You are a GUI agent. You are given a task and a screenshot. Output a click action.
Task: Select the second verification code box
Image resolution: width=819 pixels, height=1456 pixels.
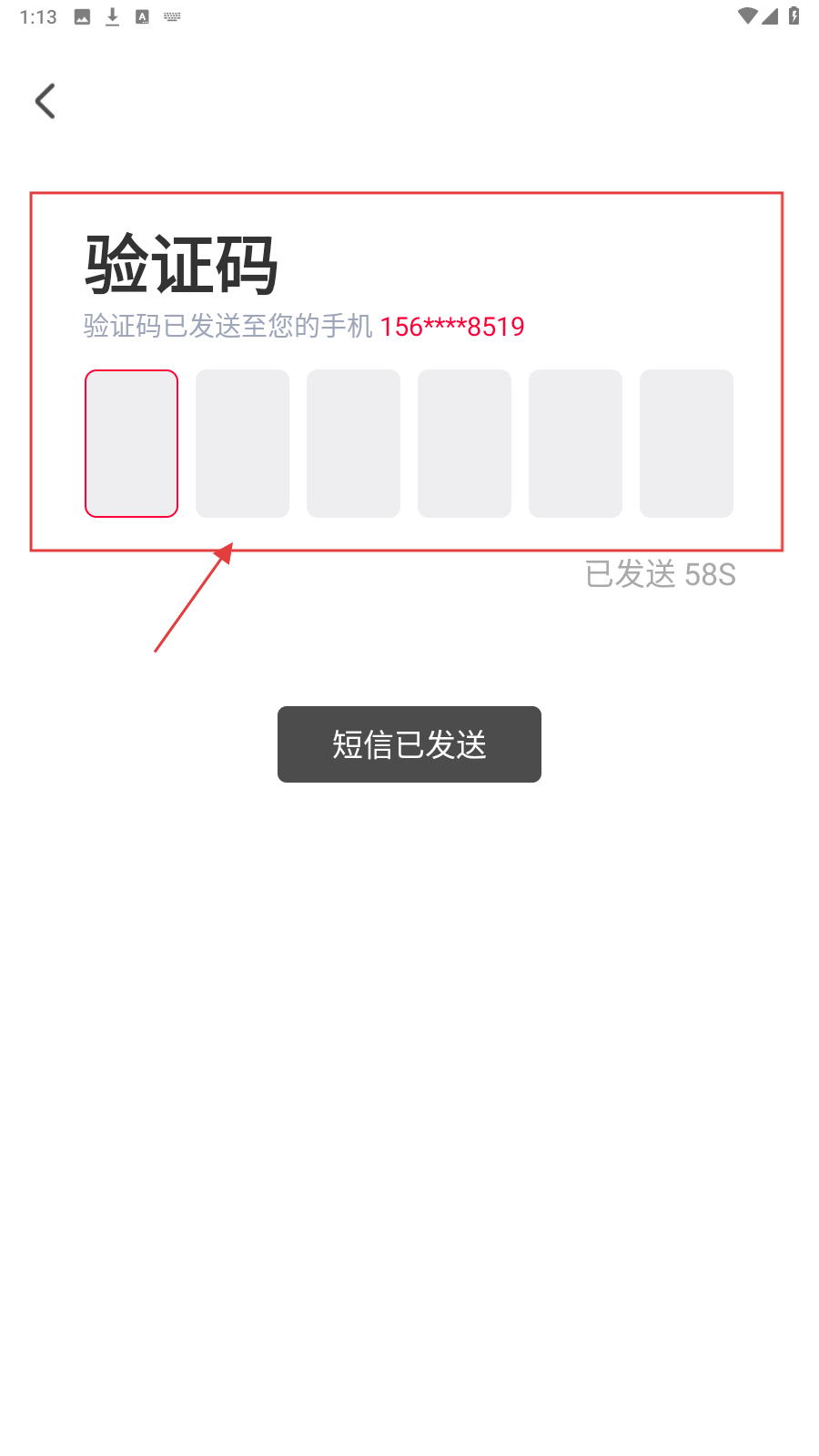pos(242,443)
